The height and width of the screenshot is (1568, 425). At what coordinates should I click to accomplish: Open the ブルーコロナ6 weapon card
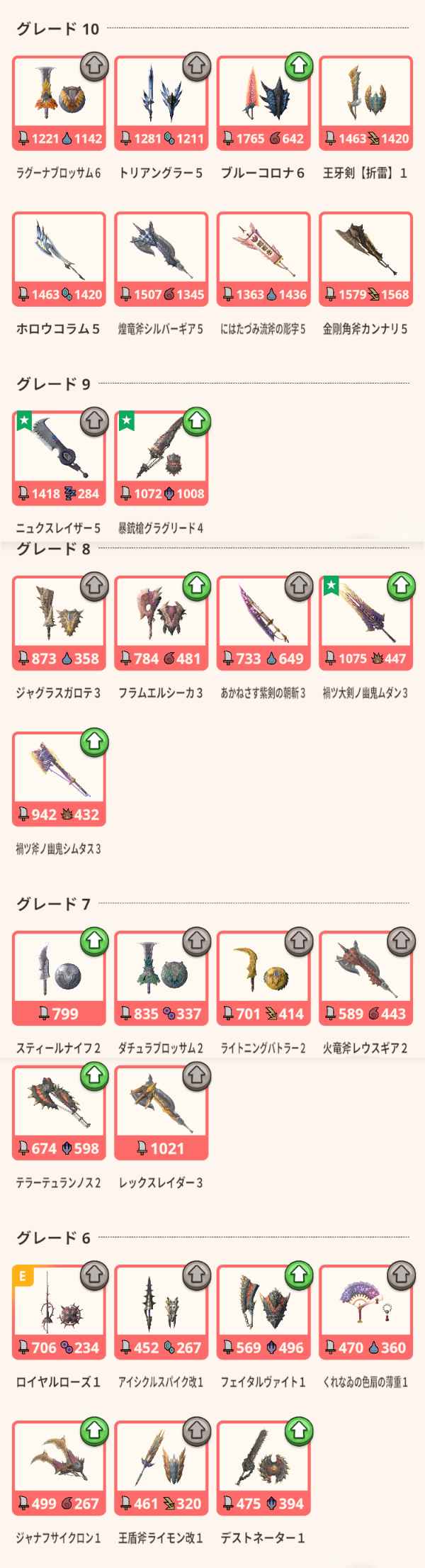pyautogui.click(x=263, y=103)
